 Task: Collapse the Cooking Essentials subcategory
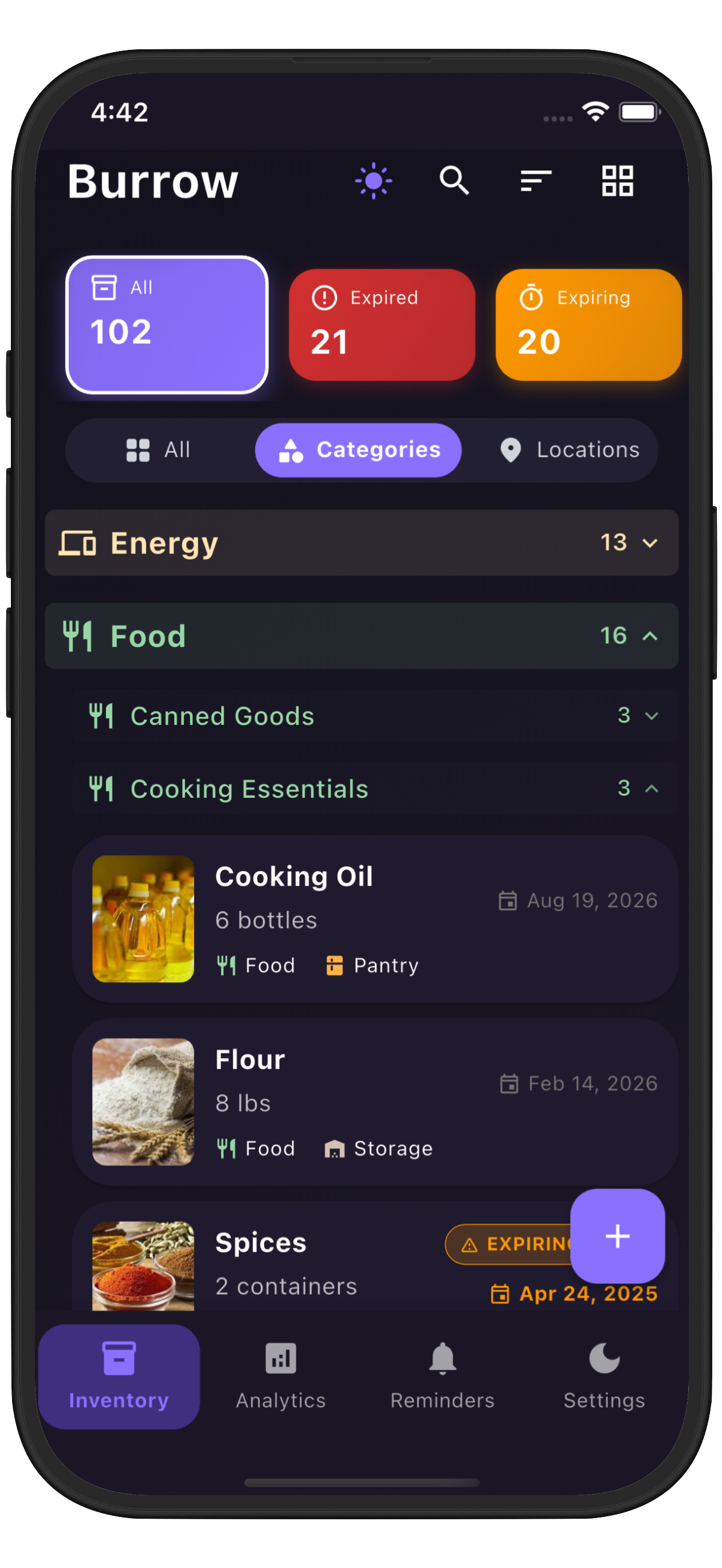pyautogui.click(x=650, y=789)
